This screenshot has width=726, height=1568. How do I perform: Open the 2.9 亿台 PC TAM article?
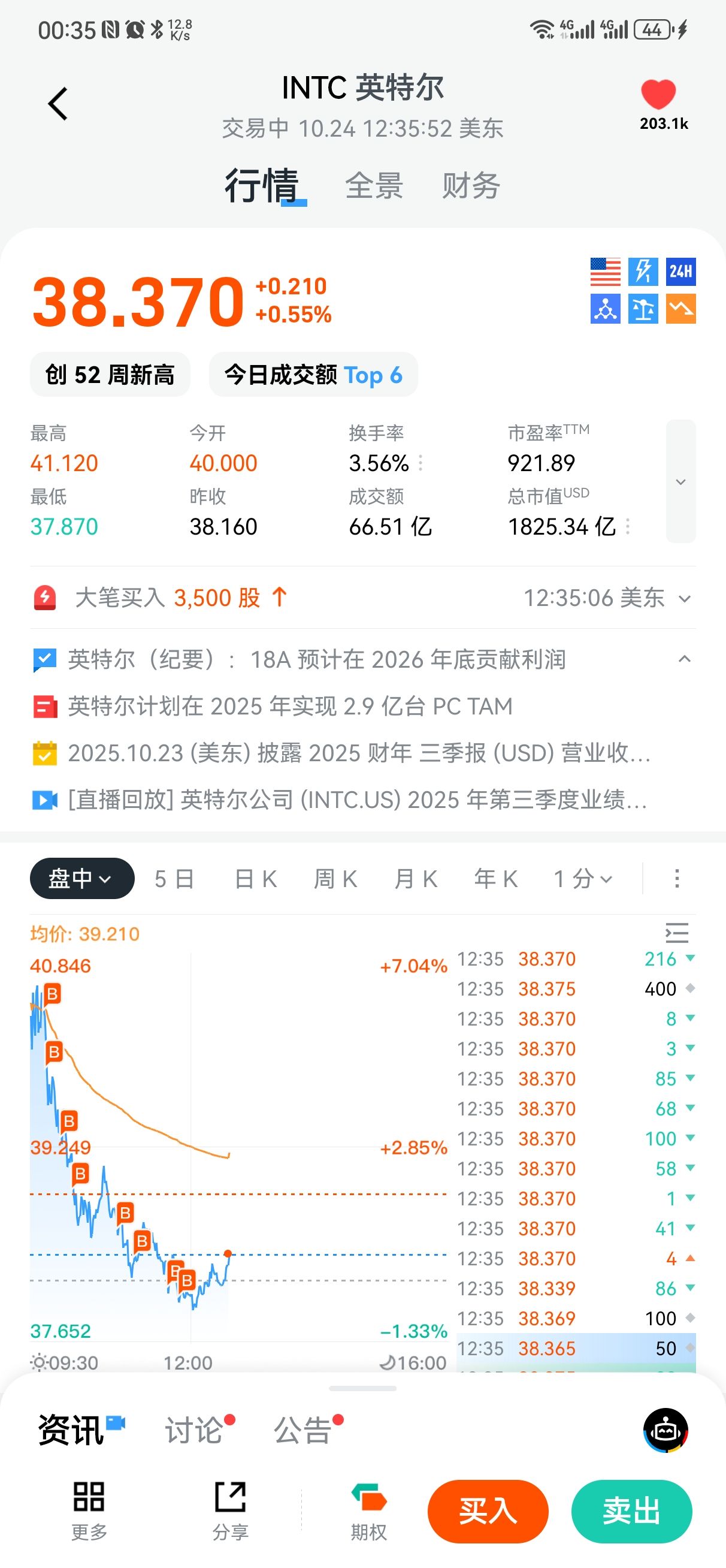click(290, 706)
